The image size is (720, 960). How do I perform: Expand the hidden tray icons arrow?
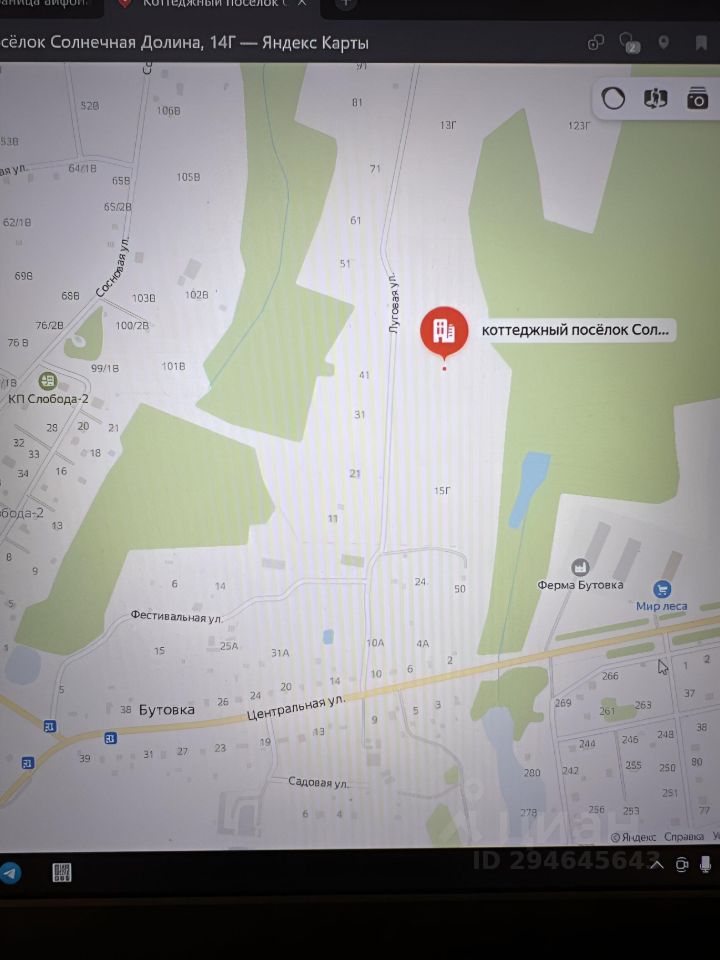[656, 864]
